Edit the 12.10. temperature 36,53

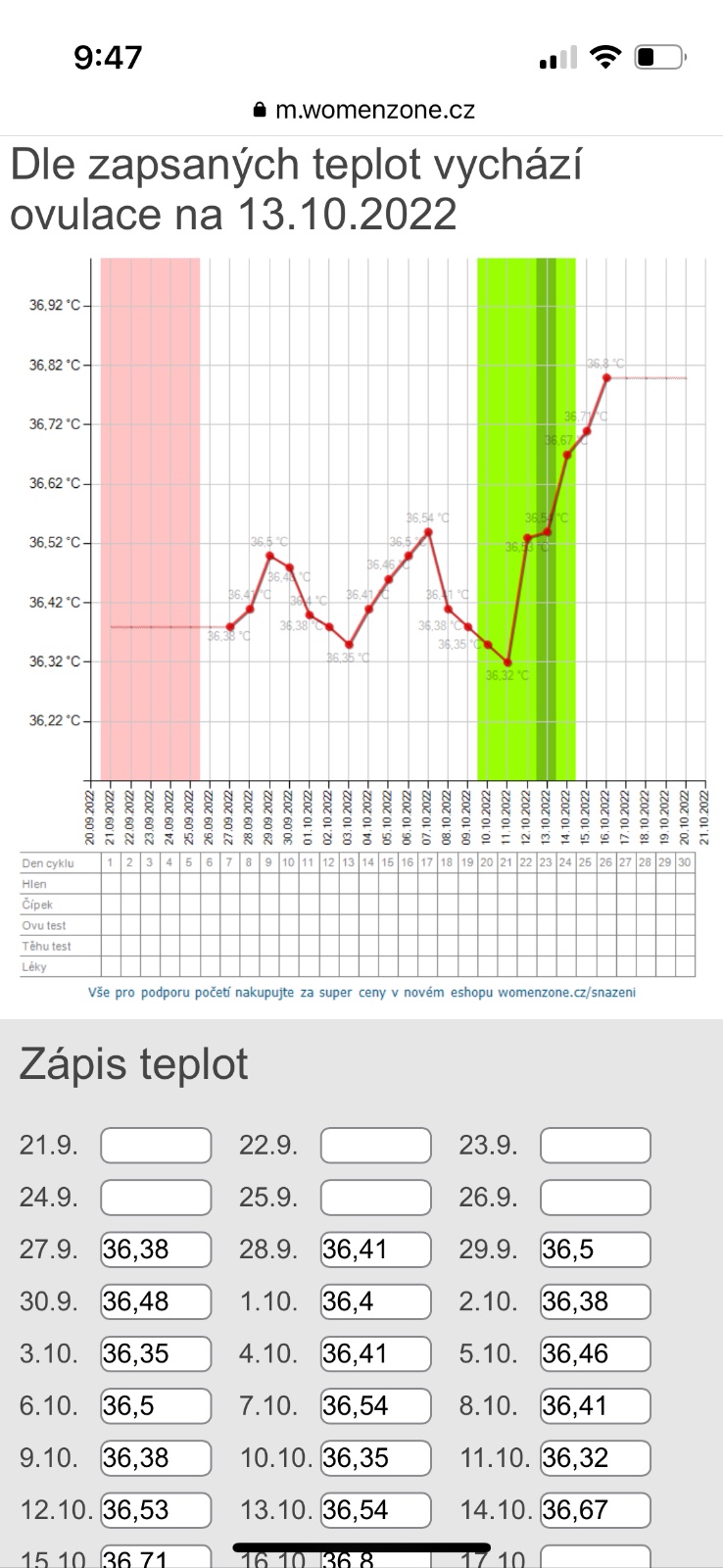click(x=156, y=1509)
